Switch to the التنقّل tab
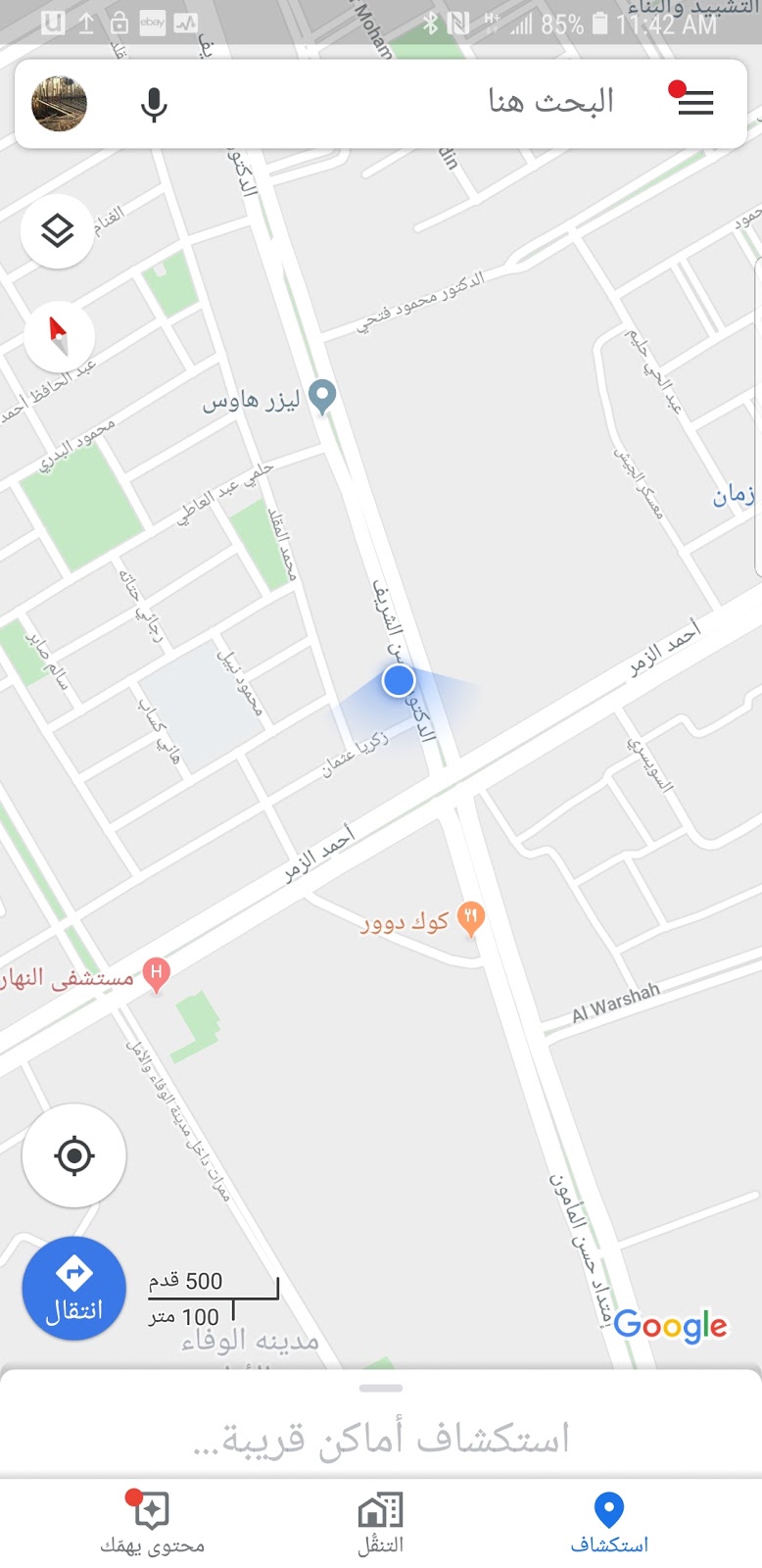 click(380, 1522)
